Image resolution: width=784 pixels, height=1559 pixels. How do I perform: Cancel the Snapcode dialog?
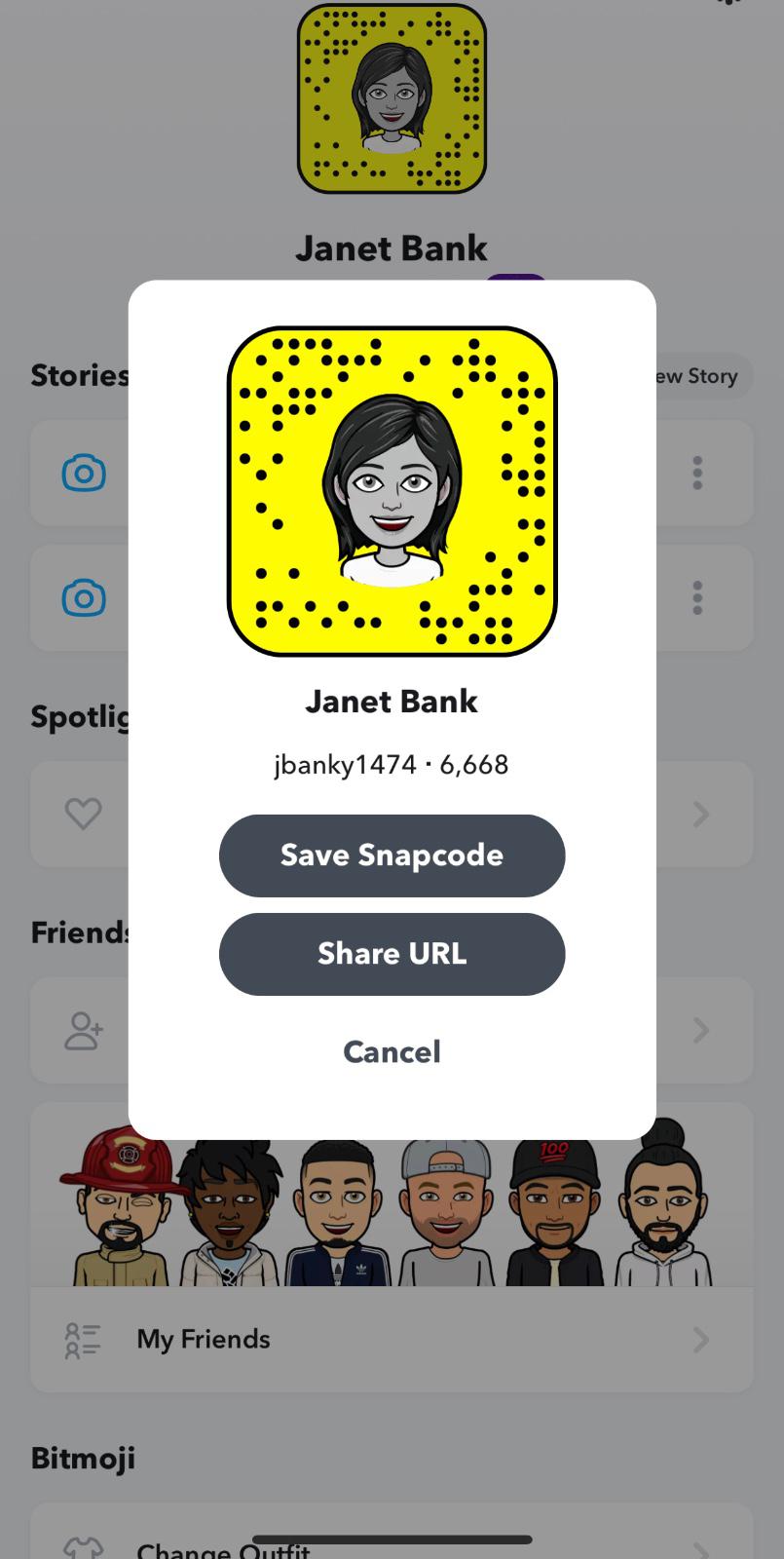coord(392,1052)
